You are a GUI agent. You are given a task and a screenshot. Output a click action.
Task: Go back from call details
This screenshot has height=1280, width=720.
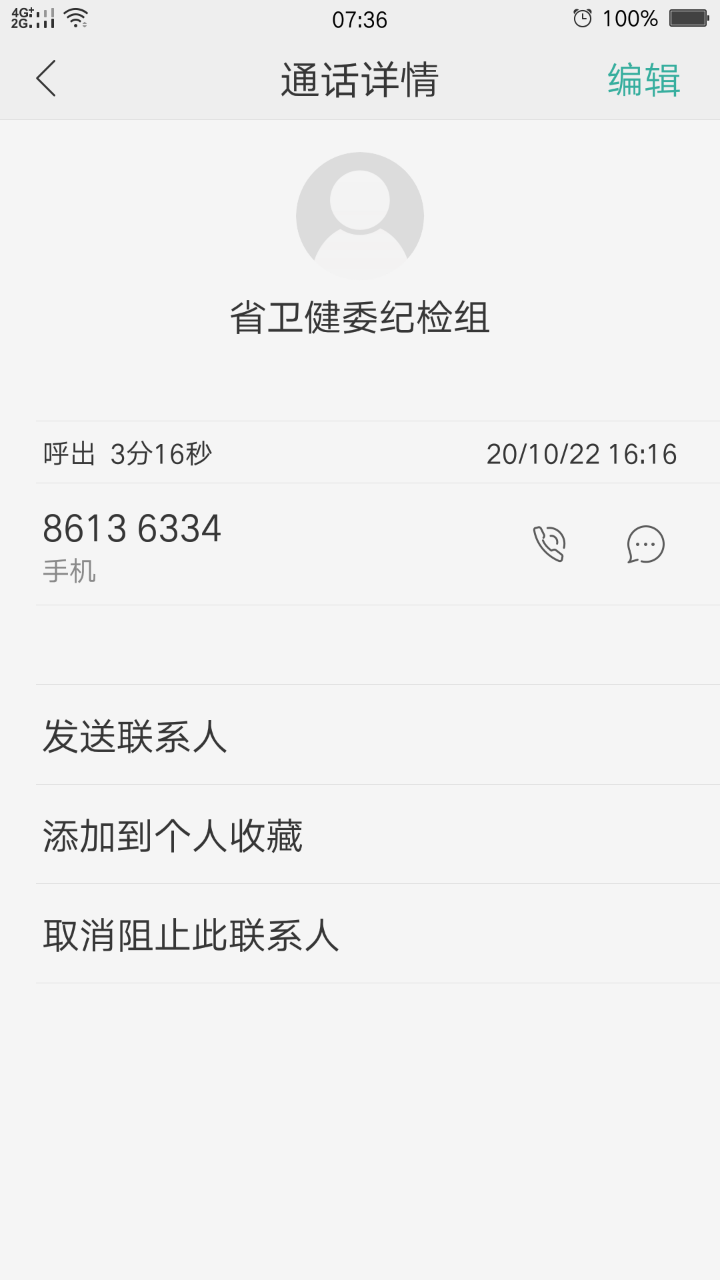[46, 80]
